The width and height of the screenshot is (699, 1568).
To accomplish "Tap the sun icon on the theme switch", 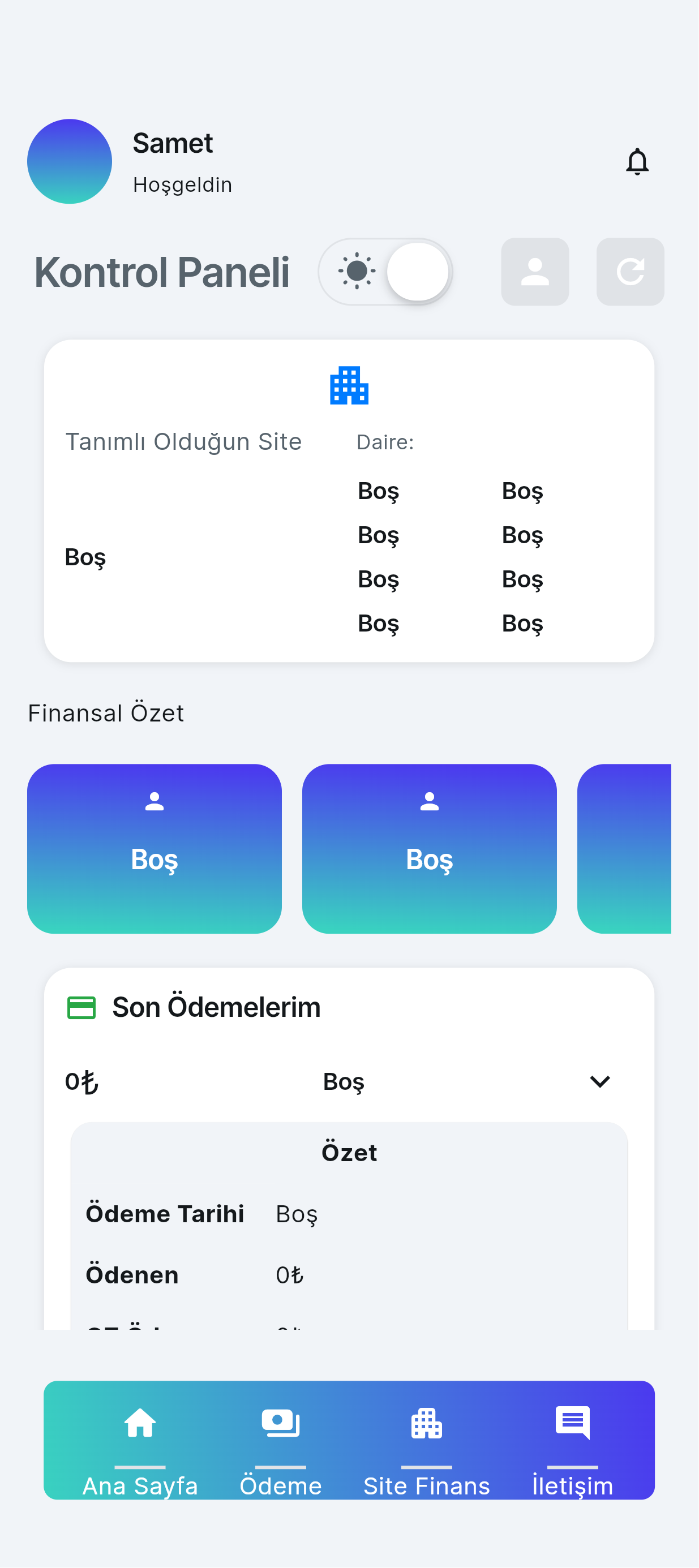I will click(358, 272).
